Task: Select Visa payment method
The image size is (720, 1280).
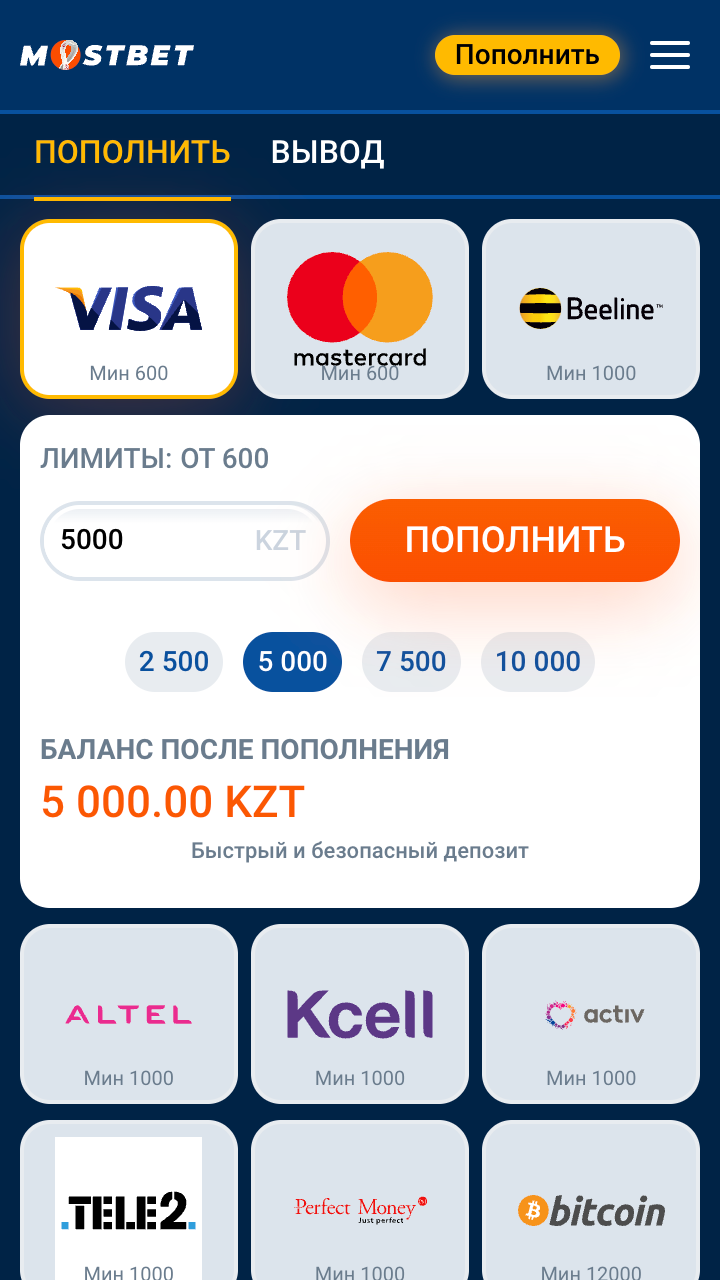Action: pyautogui.click(x=129, y=308)
